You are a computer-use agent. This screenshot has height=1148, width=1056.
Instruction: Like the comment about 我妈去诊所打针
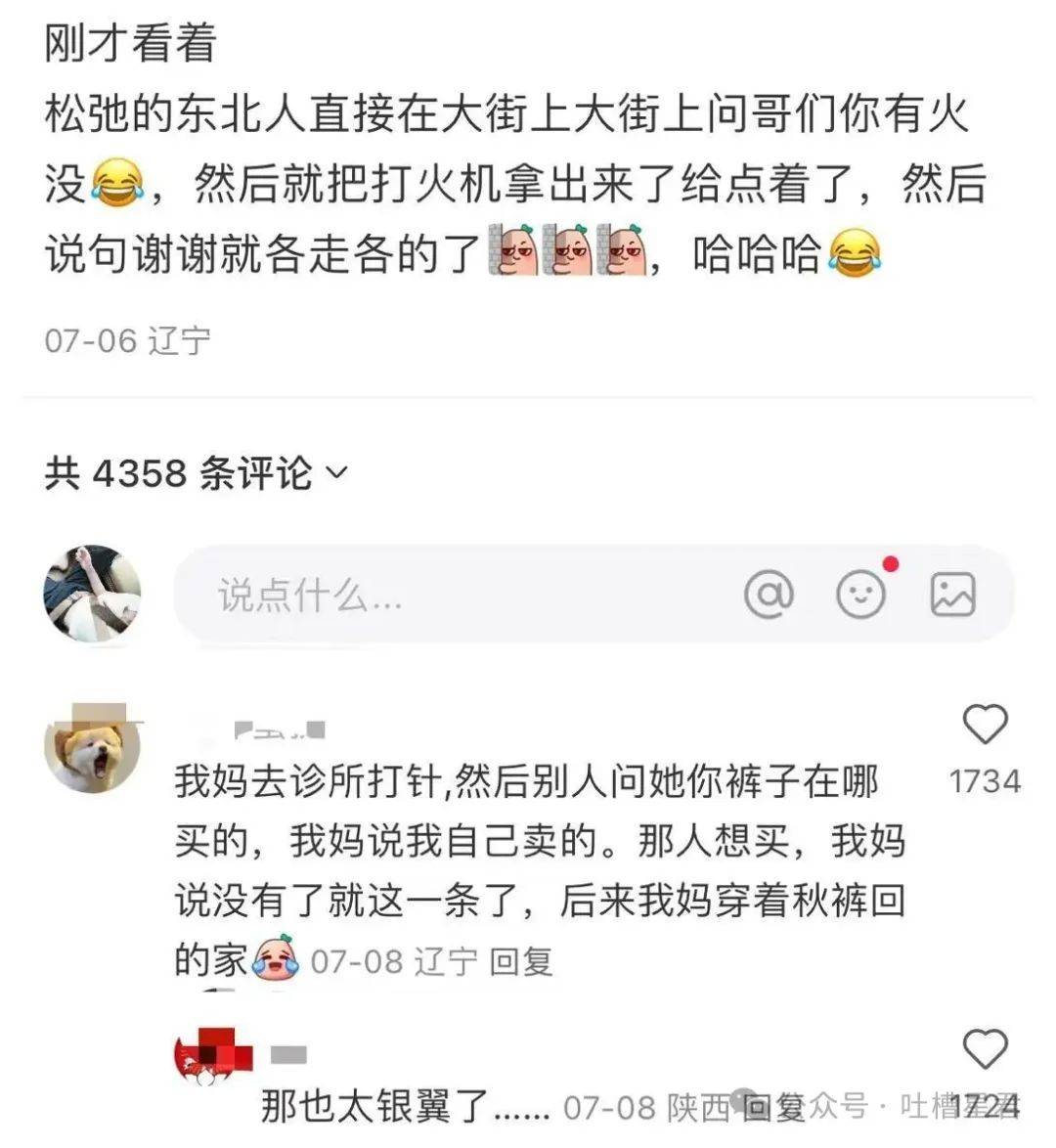985,726
